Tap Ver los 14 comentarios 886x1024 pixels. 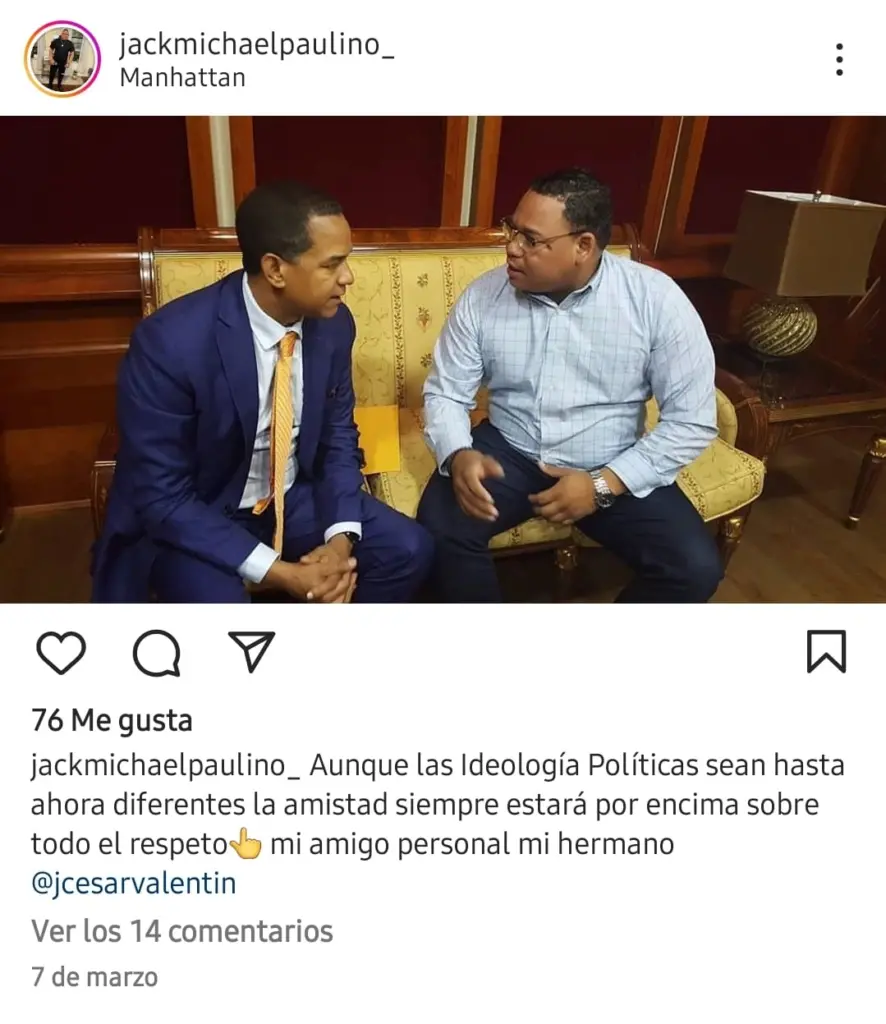(182, 931)
